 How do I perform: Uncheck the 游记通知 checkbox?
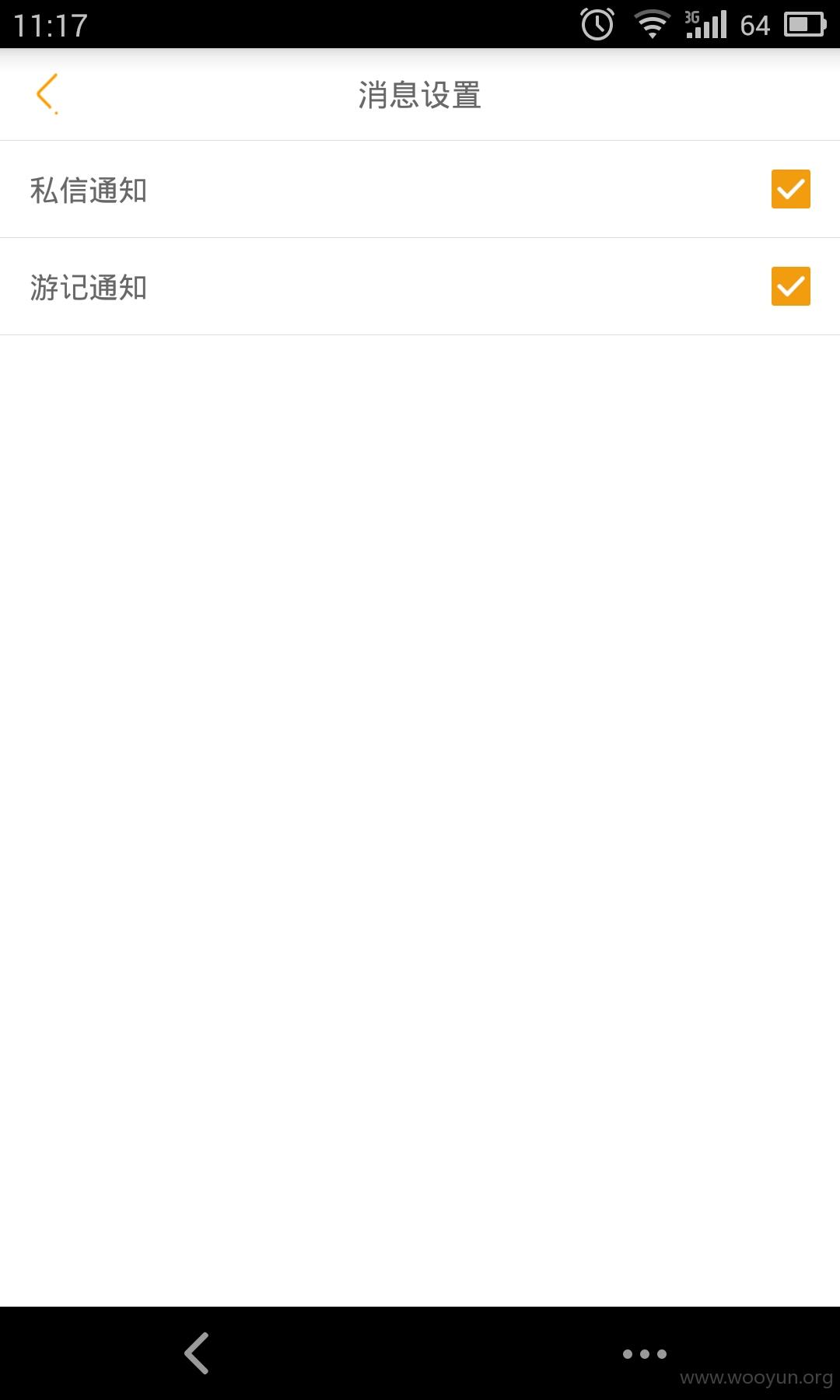[790, 286]
